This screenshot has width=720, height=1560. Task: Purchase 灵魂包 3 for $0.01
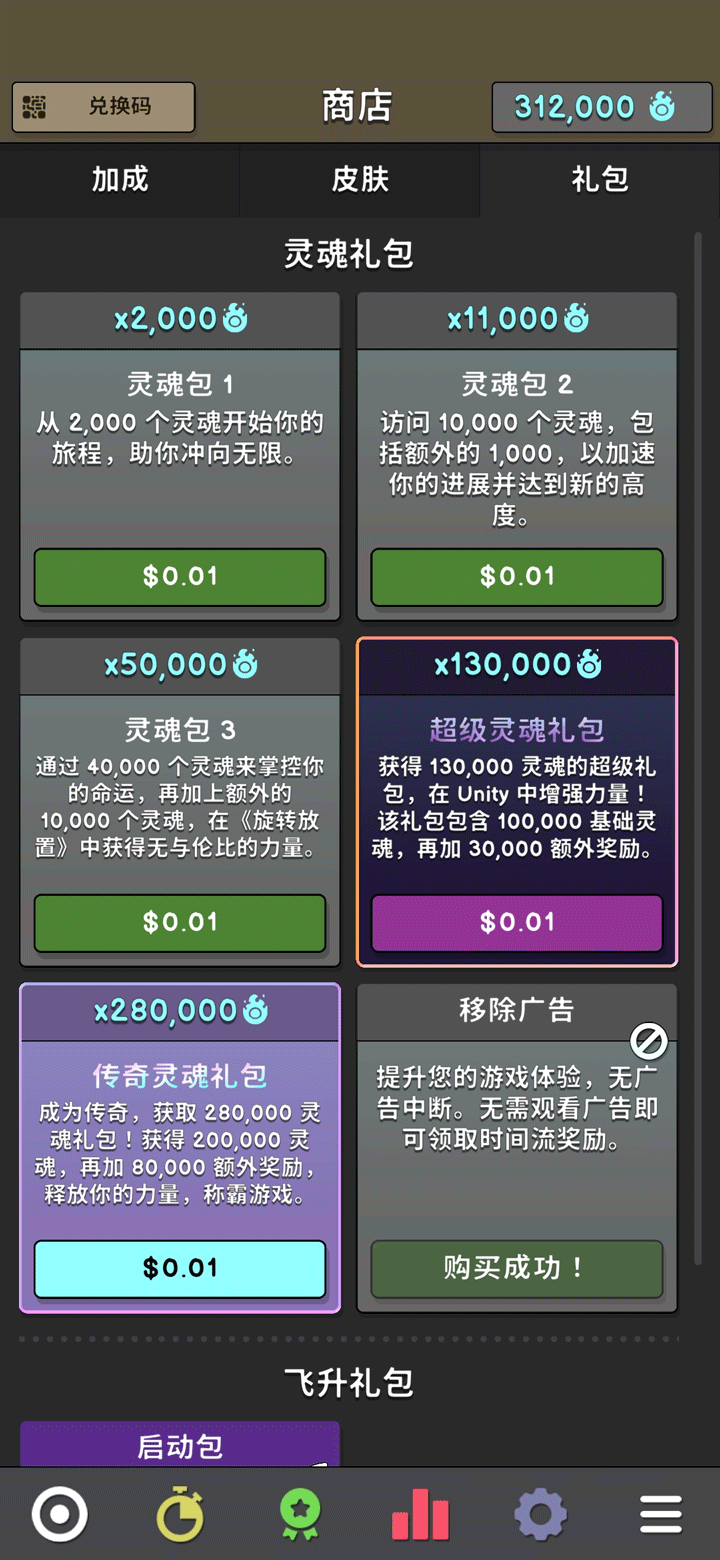180,922
